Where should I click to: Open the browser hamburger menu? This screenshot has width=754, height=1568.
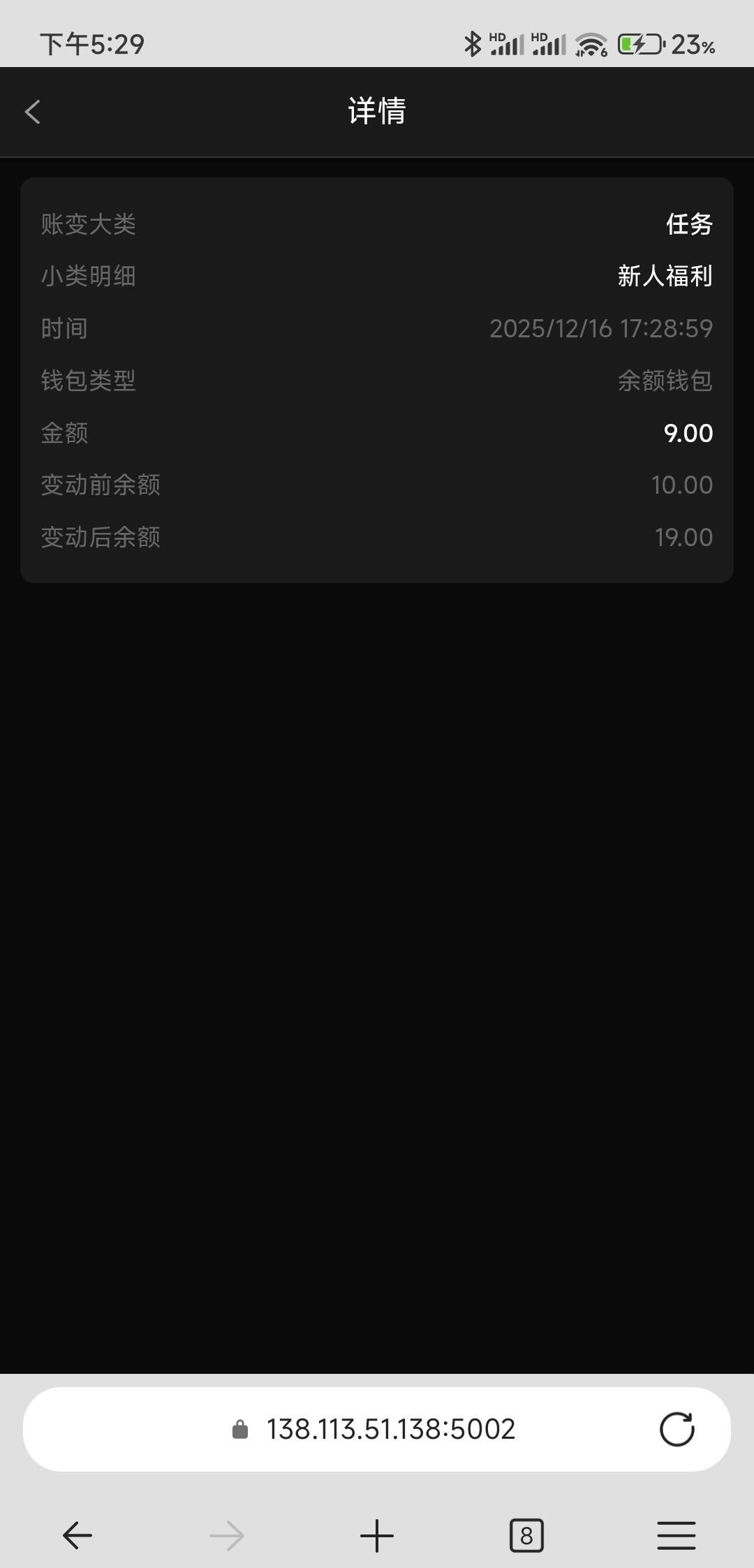click(676, 1535)
